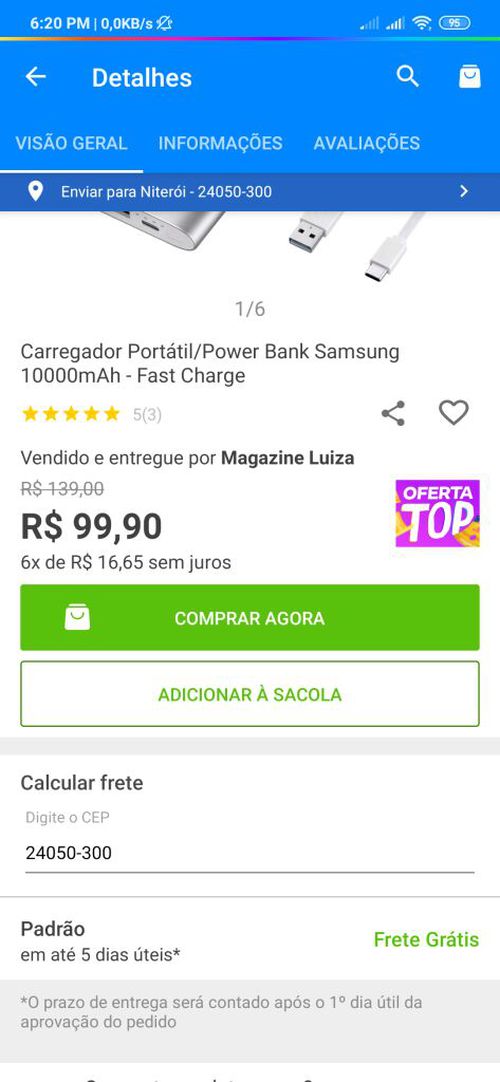Open the shopping bag in header
Image resolution: width=500 pixels, height=1082 pixels.
tap(470, 77)
